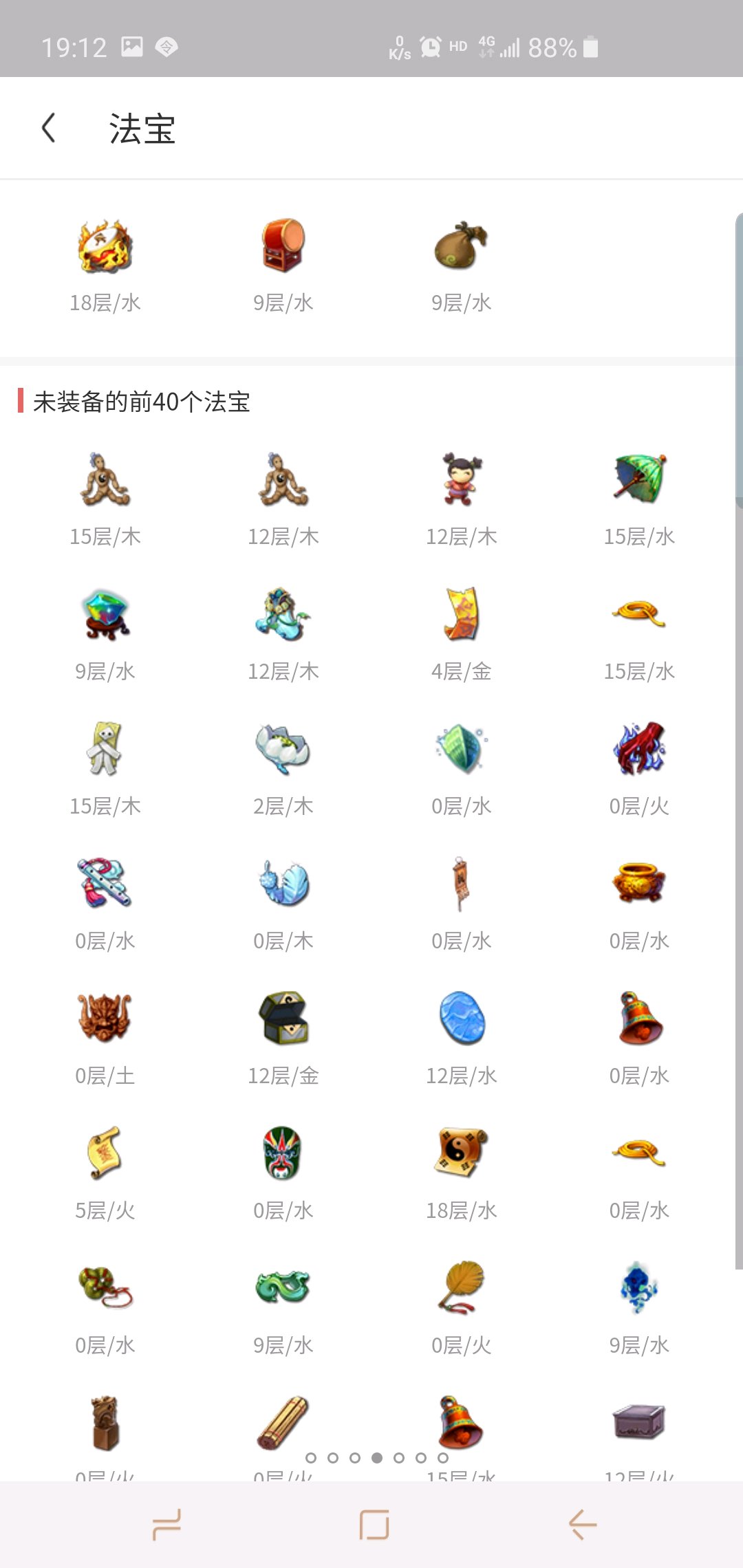This screenshot has height=1568, width=743.
Task: Tap the treasure chest 12层/金 item
Action: [x=283, y=1019]
